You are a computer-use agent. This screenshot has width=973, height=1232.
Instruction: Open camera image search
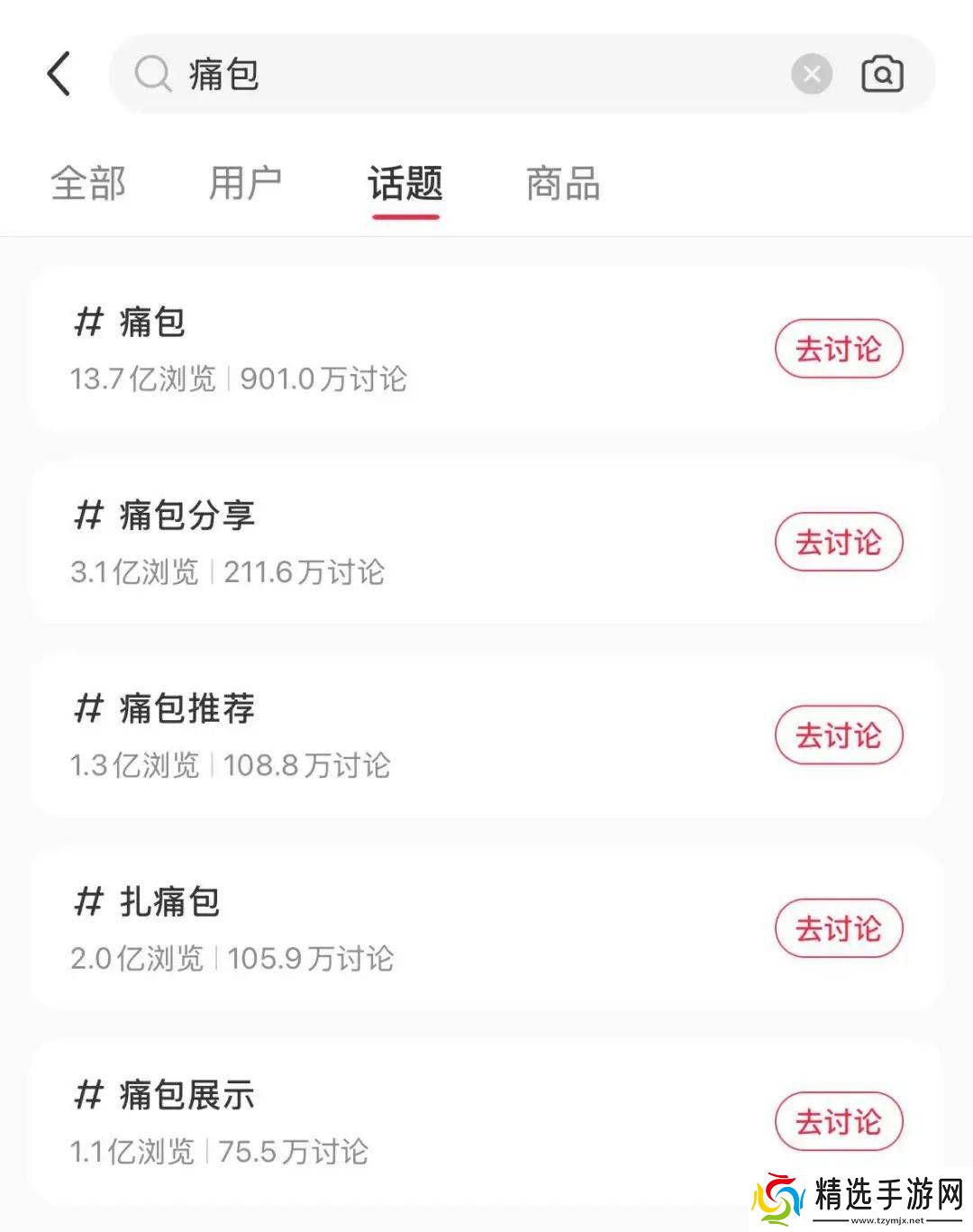pos(882,74)
